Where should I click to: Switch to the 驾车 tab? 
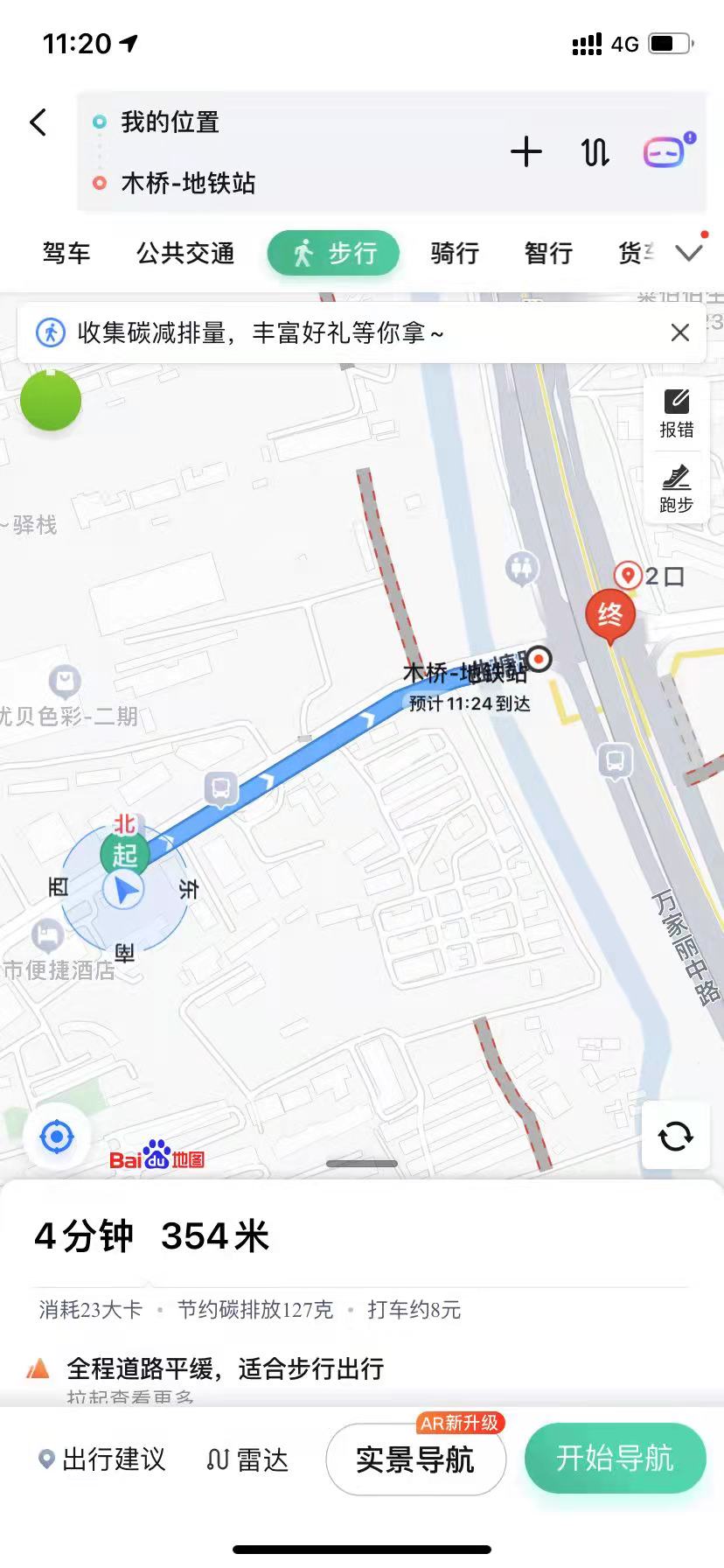(66, 253)
